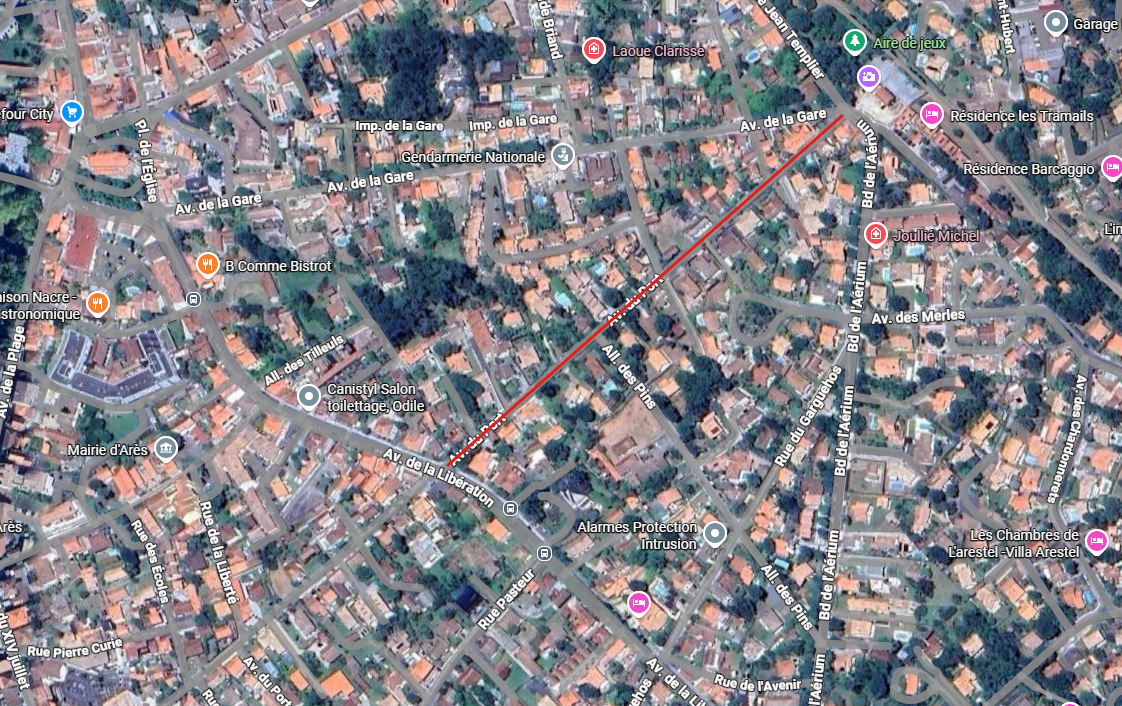Open Maison Nacre gastronomique restaurant marker
Viewport: 1122px width, 706px height.
point(97,303)
